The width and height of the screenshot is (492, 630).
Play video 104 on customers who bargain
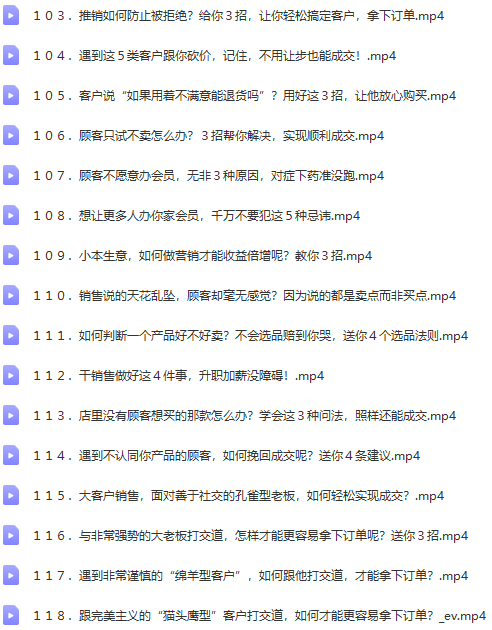214,56
